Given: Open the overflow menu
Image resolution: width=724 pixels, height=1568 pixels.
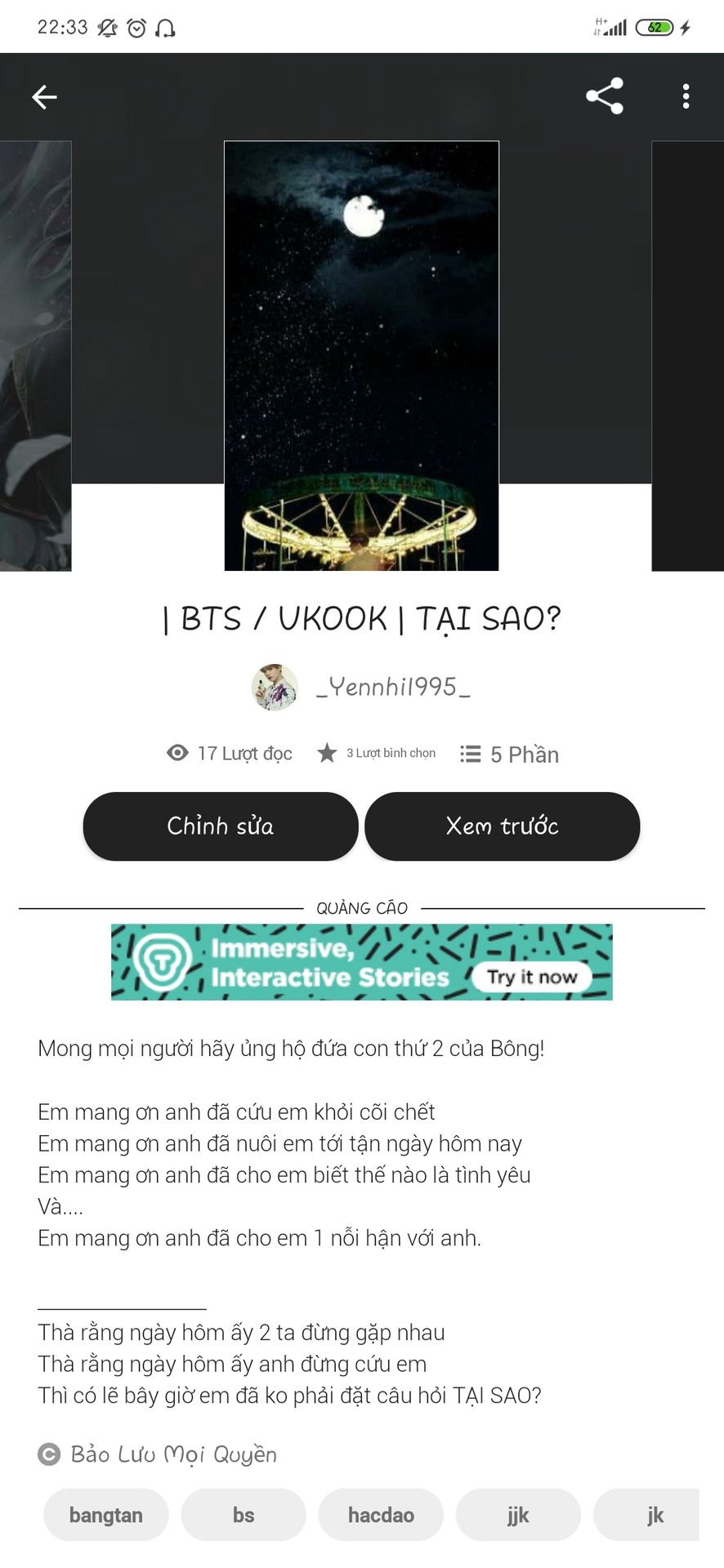Looking at the screenshot, I should (x=686, y=96).
